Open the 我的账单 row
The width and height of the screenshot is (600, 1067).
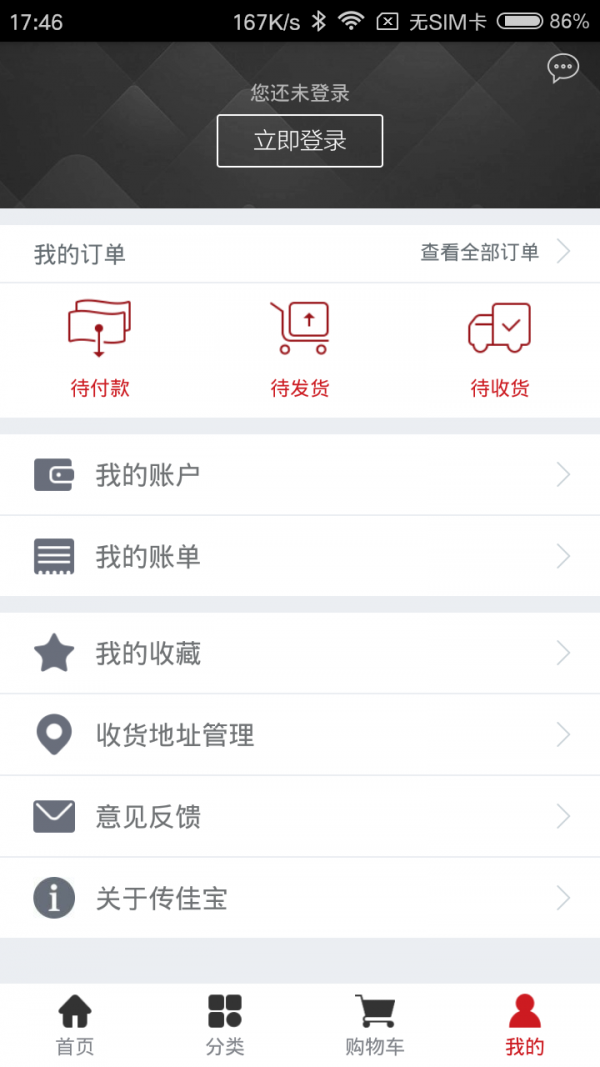300,557
